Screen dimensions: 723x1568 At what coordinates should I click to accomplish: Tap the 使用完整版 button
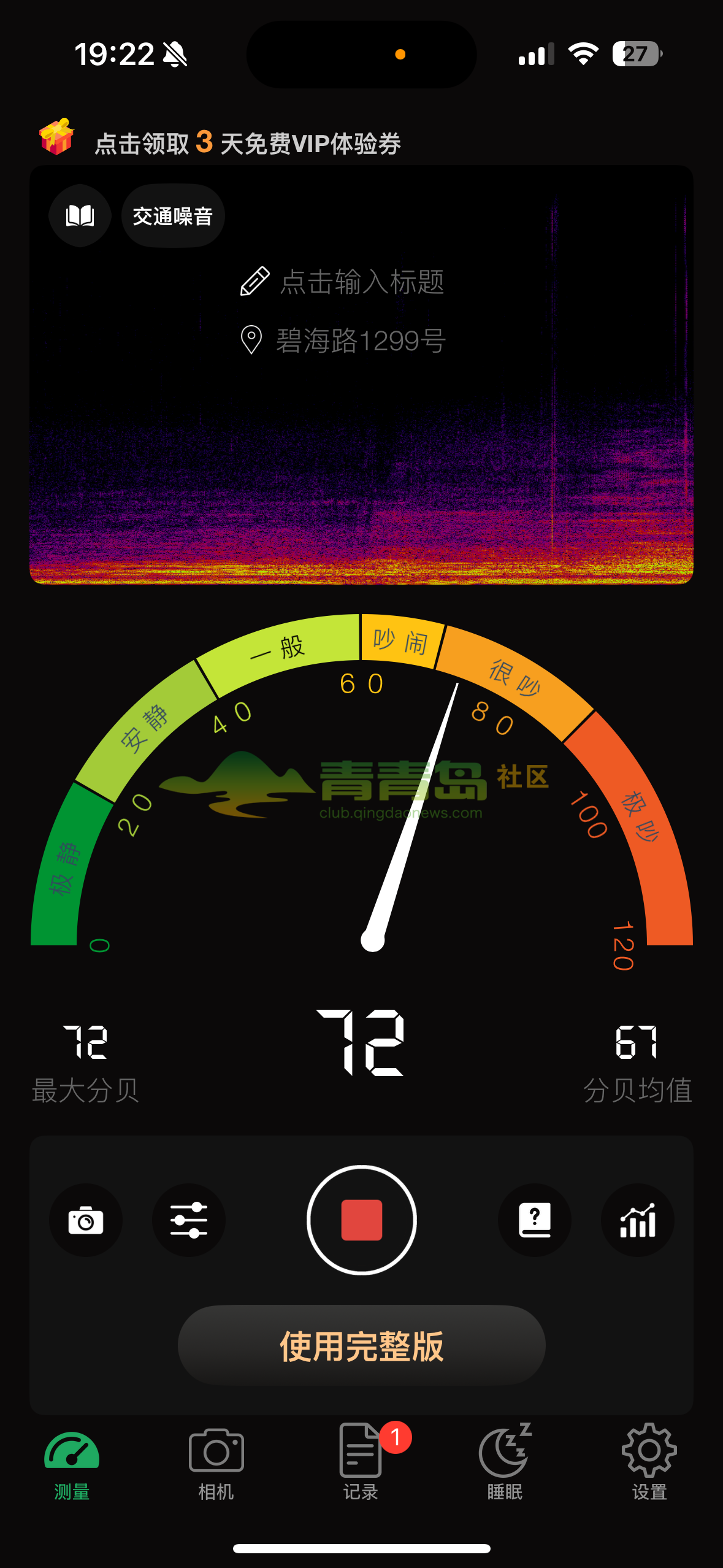(x=362, y=1346)
